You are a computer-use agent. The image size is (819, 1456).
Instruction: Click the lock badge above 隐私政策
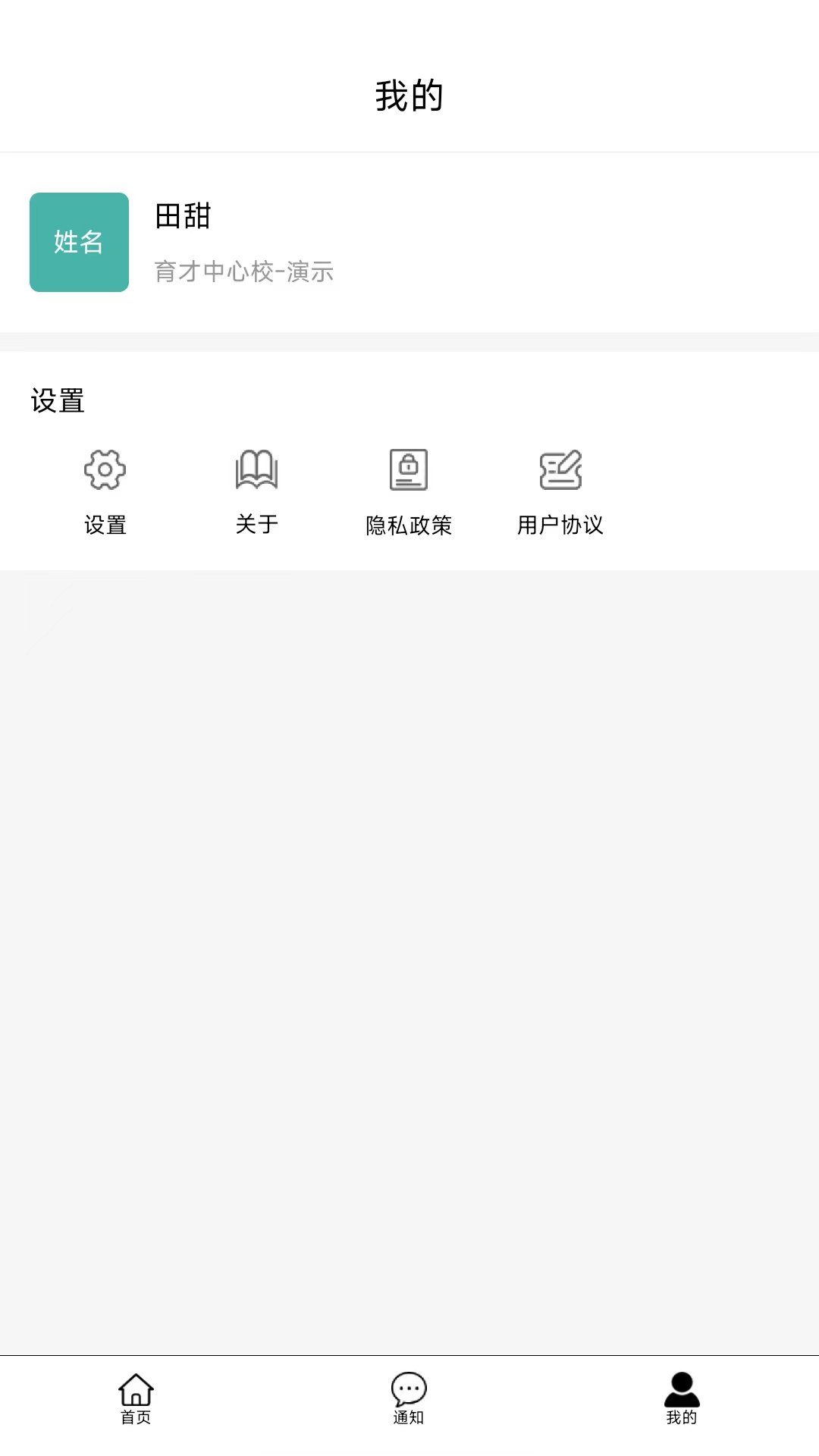pyautogui.click(x=408, y=469)
